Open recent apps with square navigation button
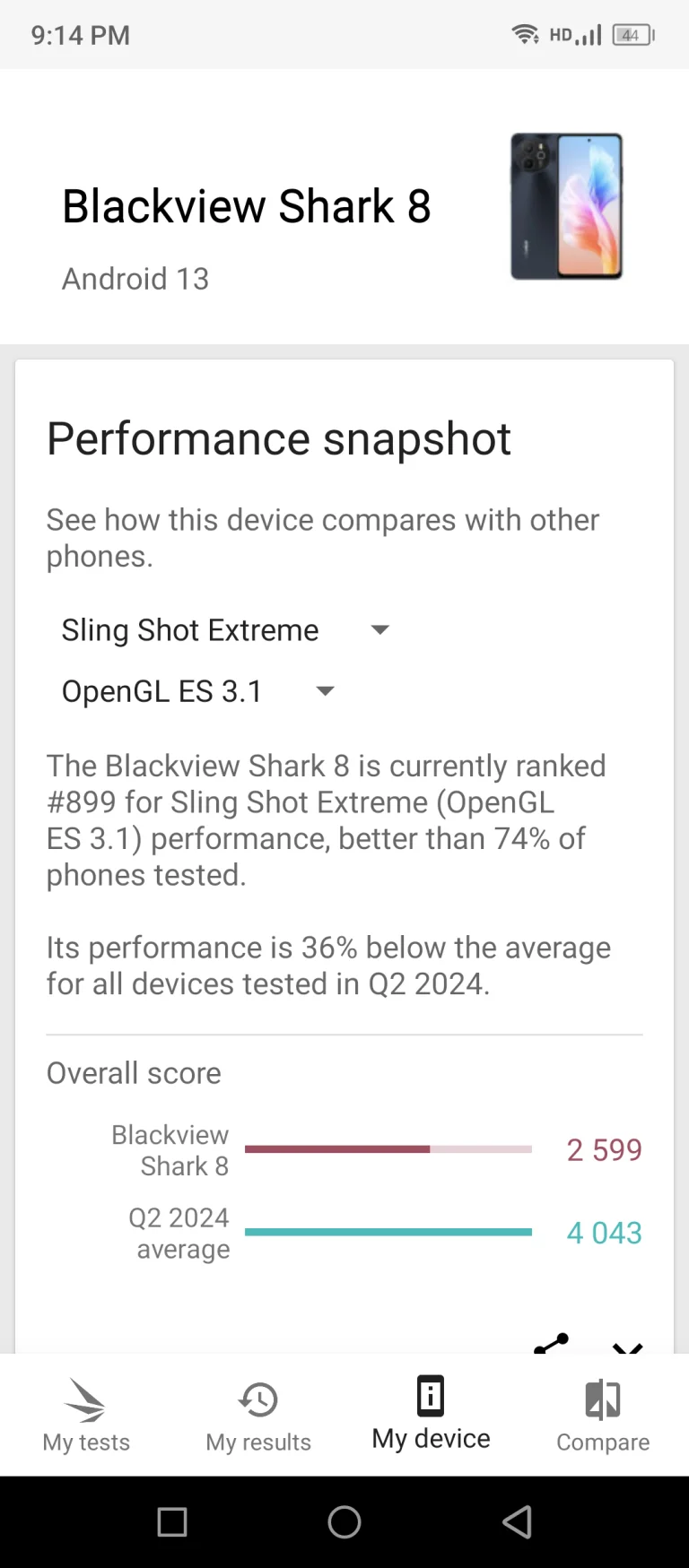The image size is (689, 1568). (x=172, y=1521)
